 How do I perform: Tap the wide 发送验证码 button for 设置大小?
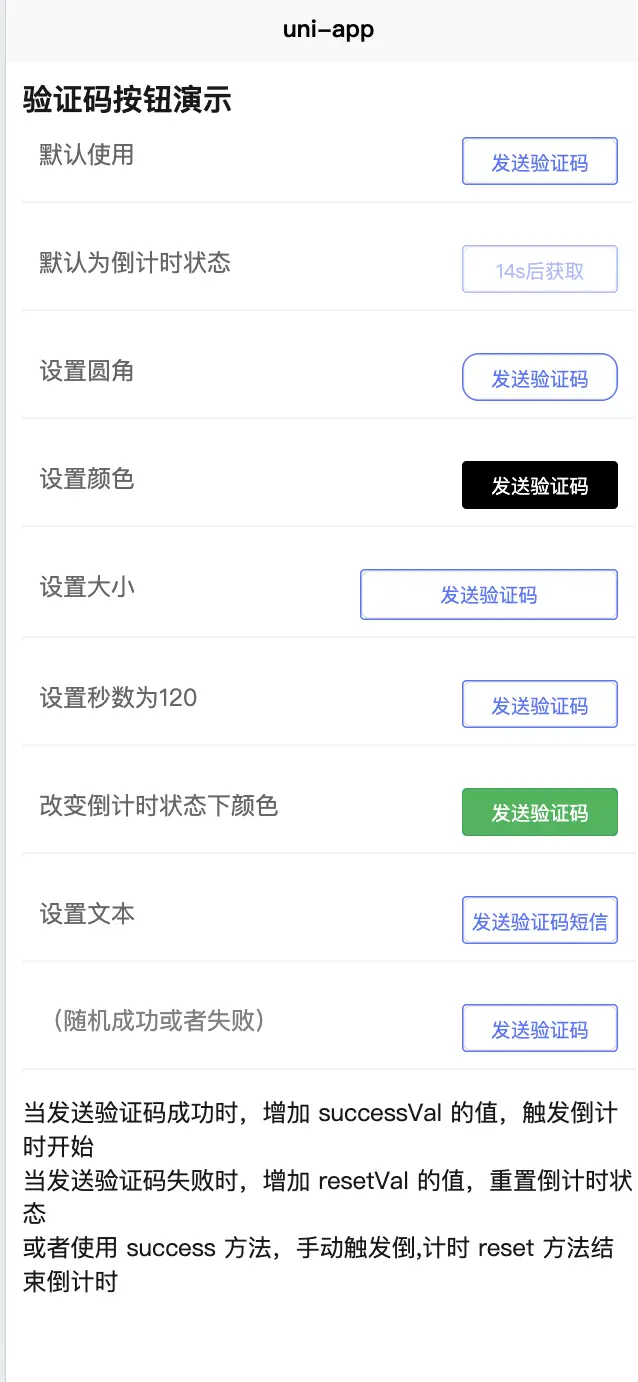point(489,595)
